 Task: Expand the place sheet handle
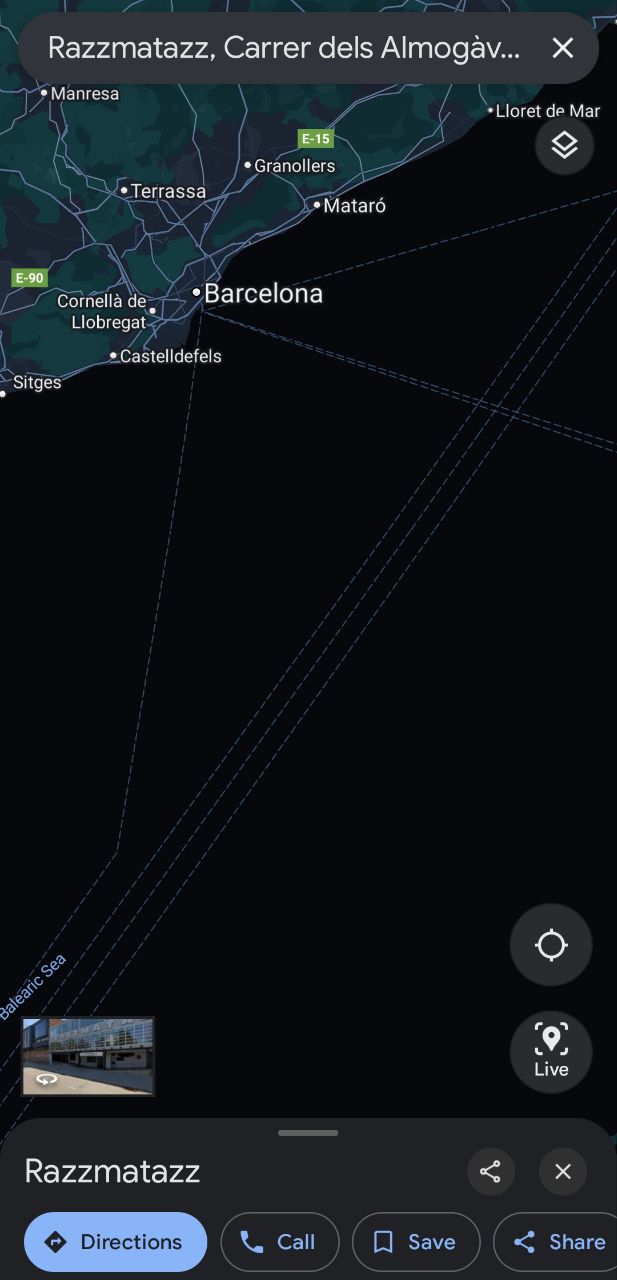click(308, 1133)
